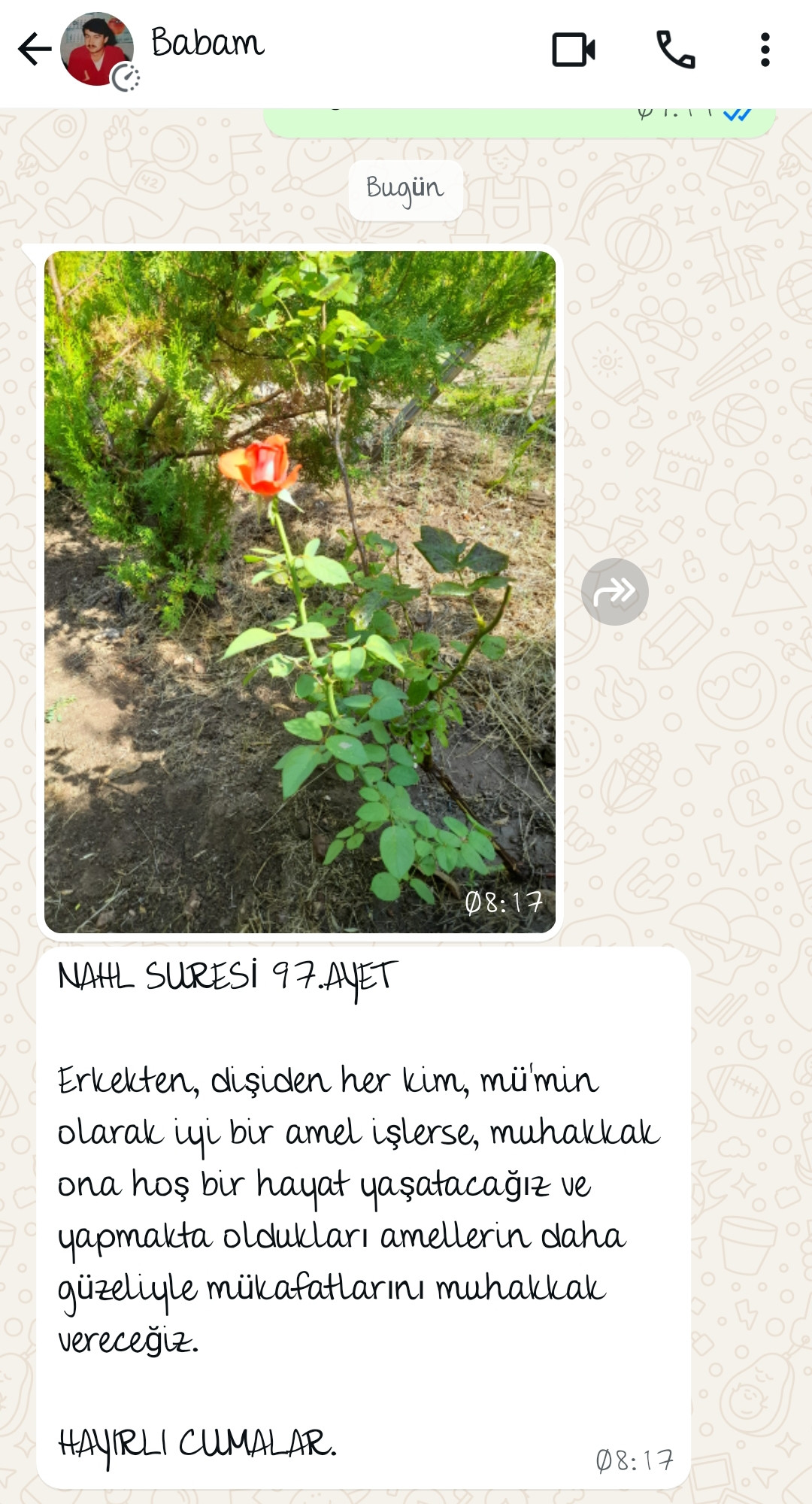Go back to the chat list
Screen dimensions: 812x1504
(x=35, y=50)
